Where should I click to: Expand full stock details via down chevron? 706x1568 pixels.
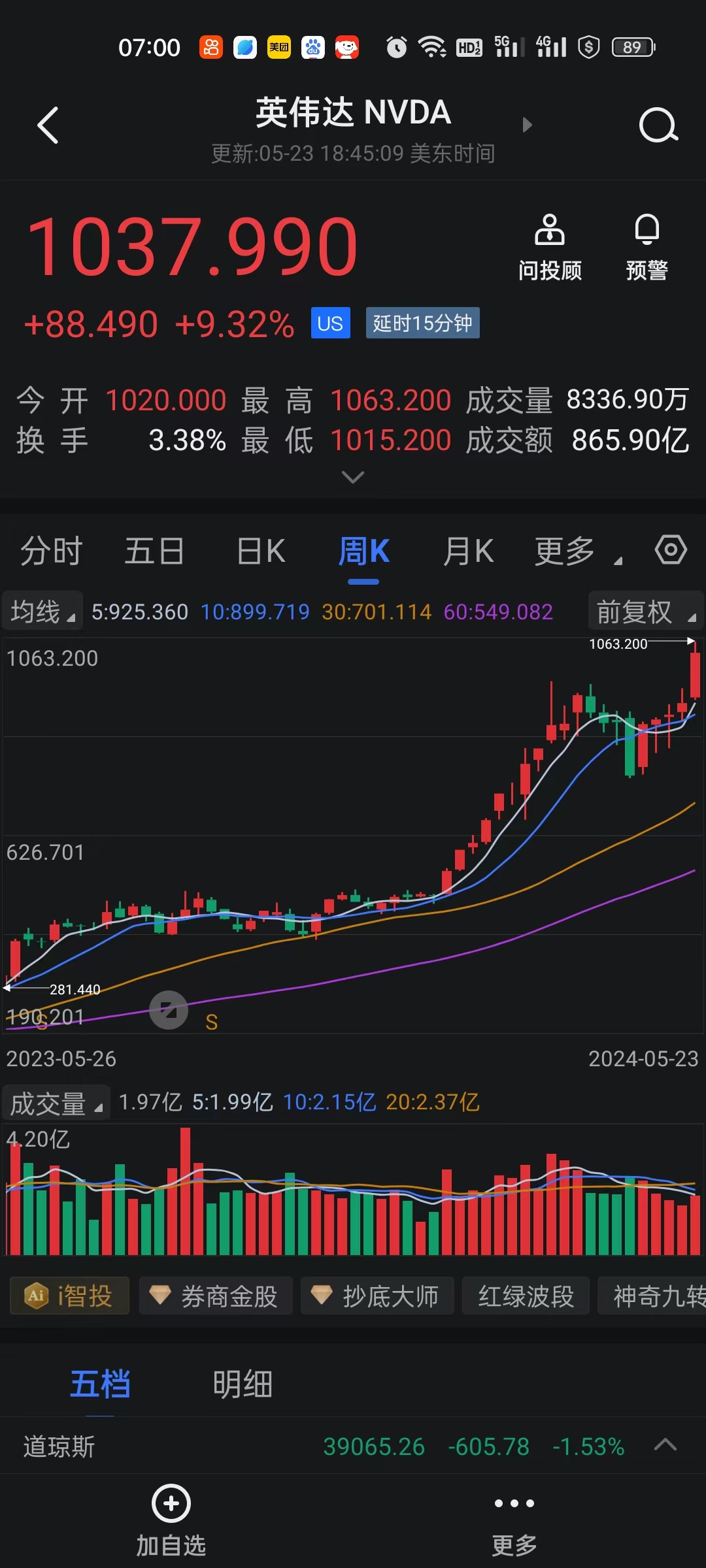coord(353,478)
